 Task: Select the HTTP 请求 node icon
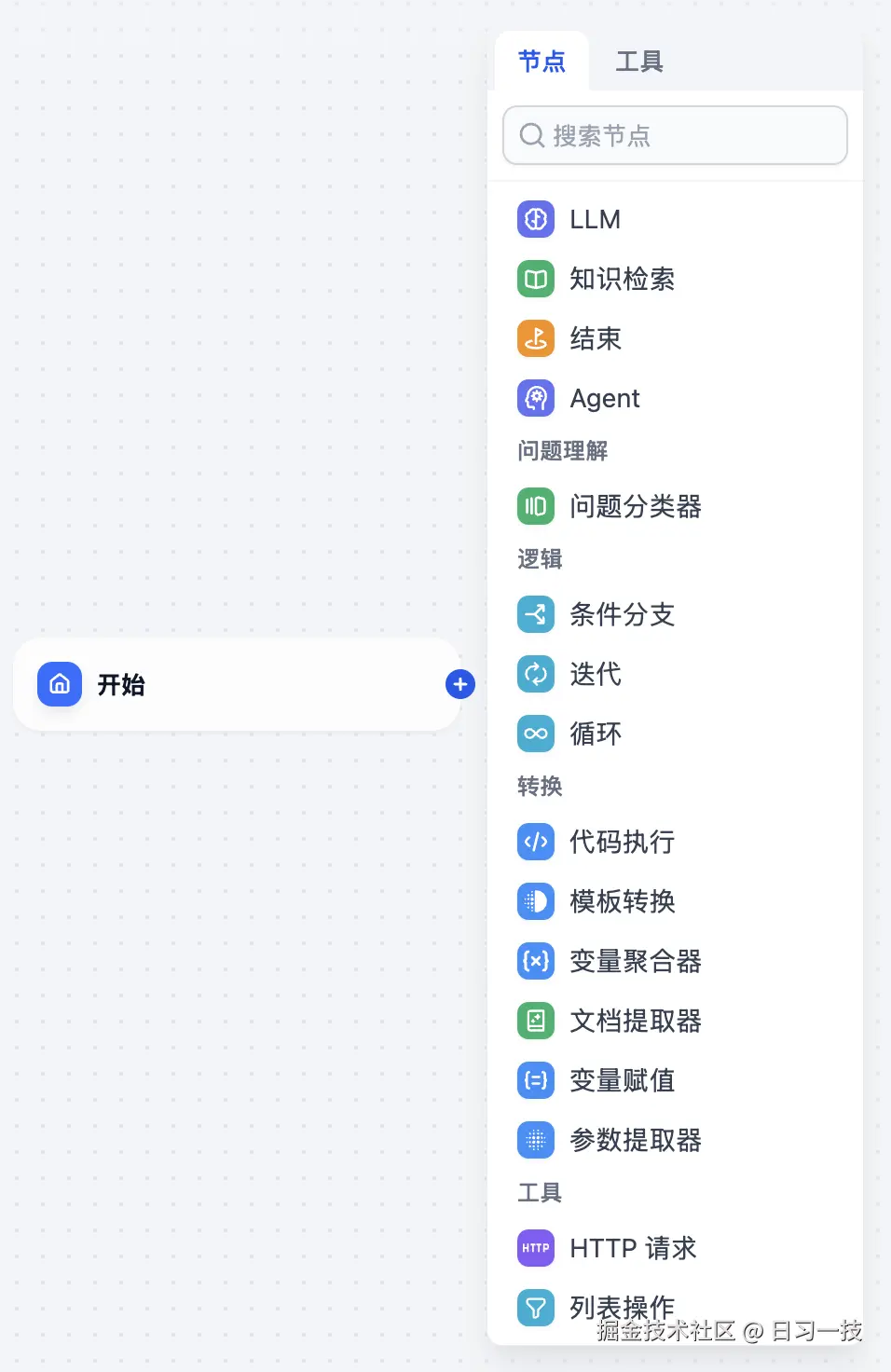[535, 1248]
